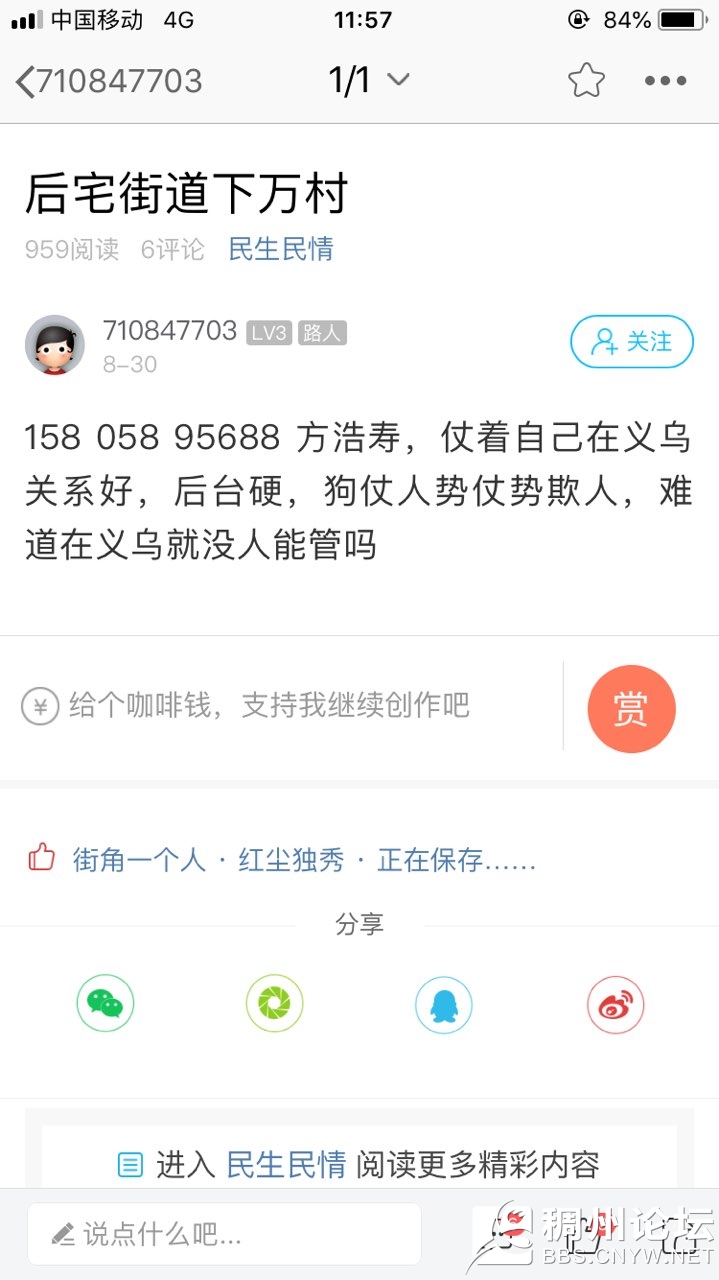This screenshot has height=1280, width=719.
Task: Like the post with the thumbs-up icon
Action: 42,858
